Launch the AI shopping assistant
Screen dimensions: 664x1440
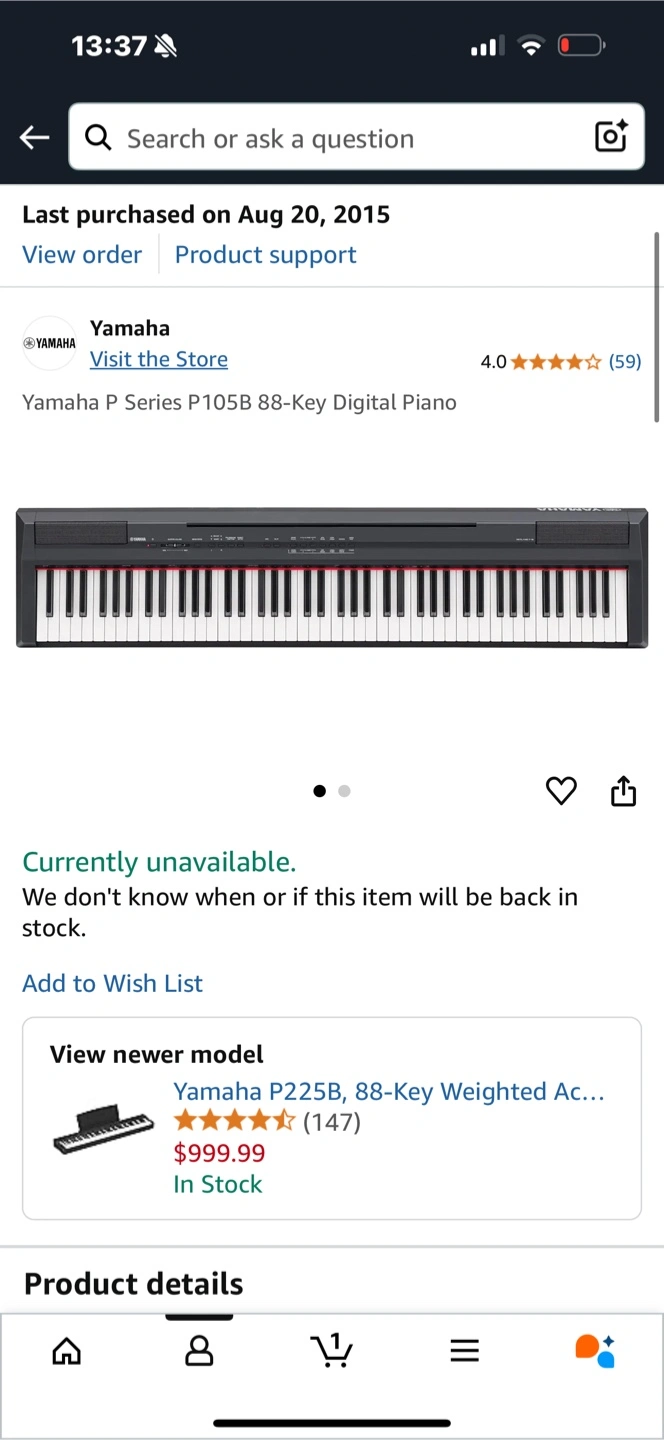point(595,1350)
